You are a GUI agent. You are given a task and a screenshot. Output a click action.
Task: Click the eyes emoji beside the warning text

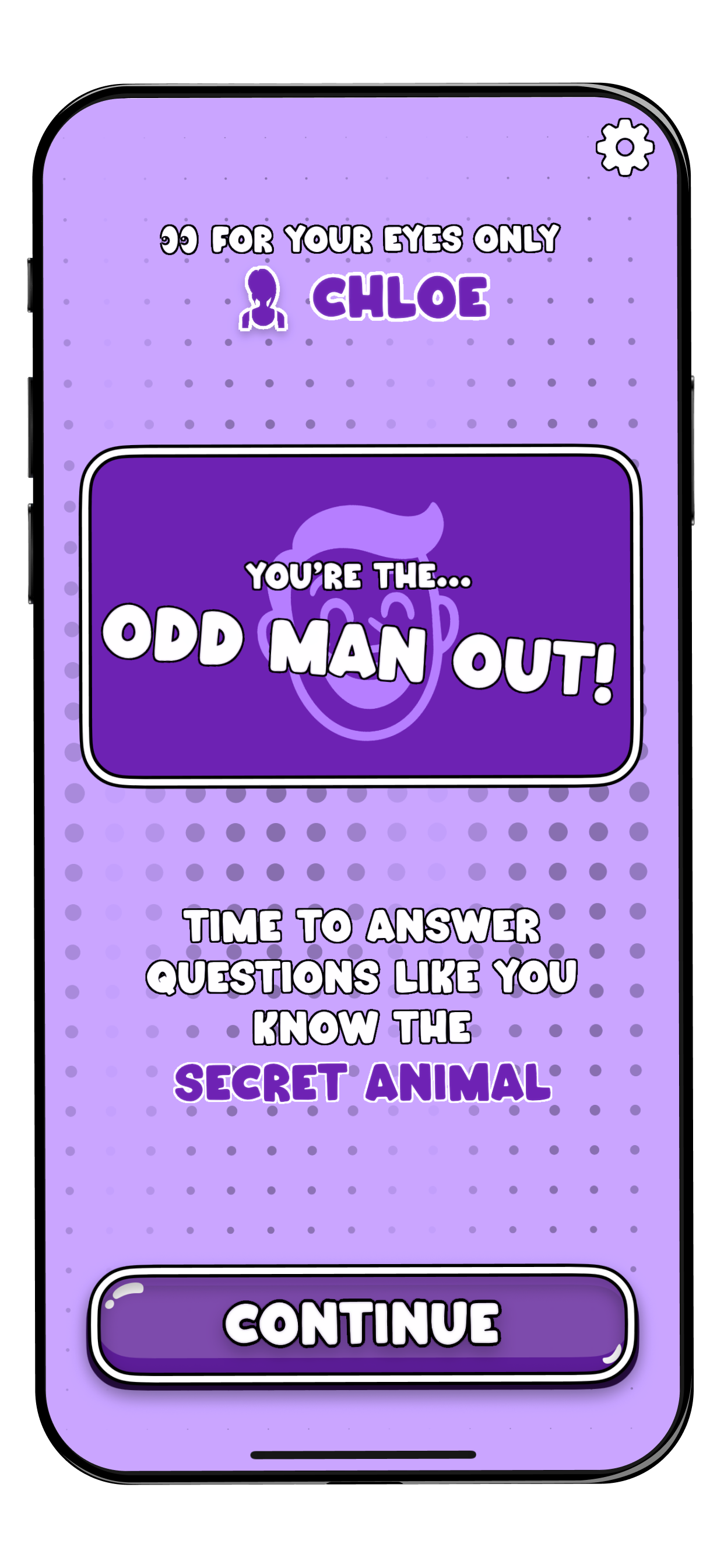tap(179, 239)
